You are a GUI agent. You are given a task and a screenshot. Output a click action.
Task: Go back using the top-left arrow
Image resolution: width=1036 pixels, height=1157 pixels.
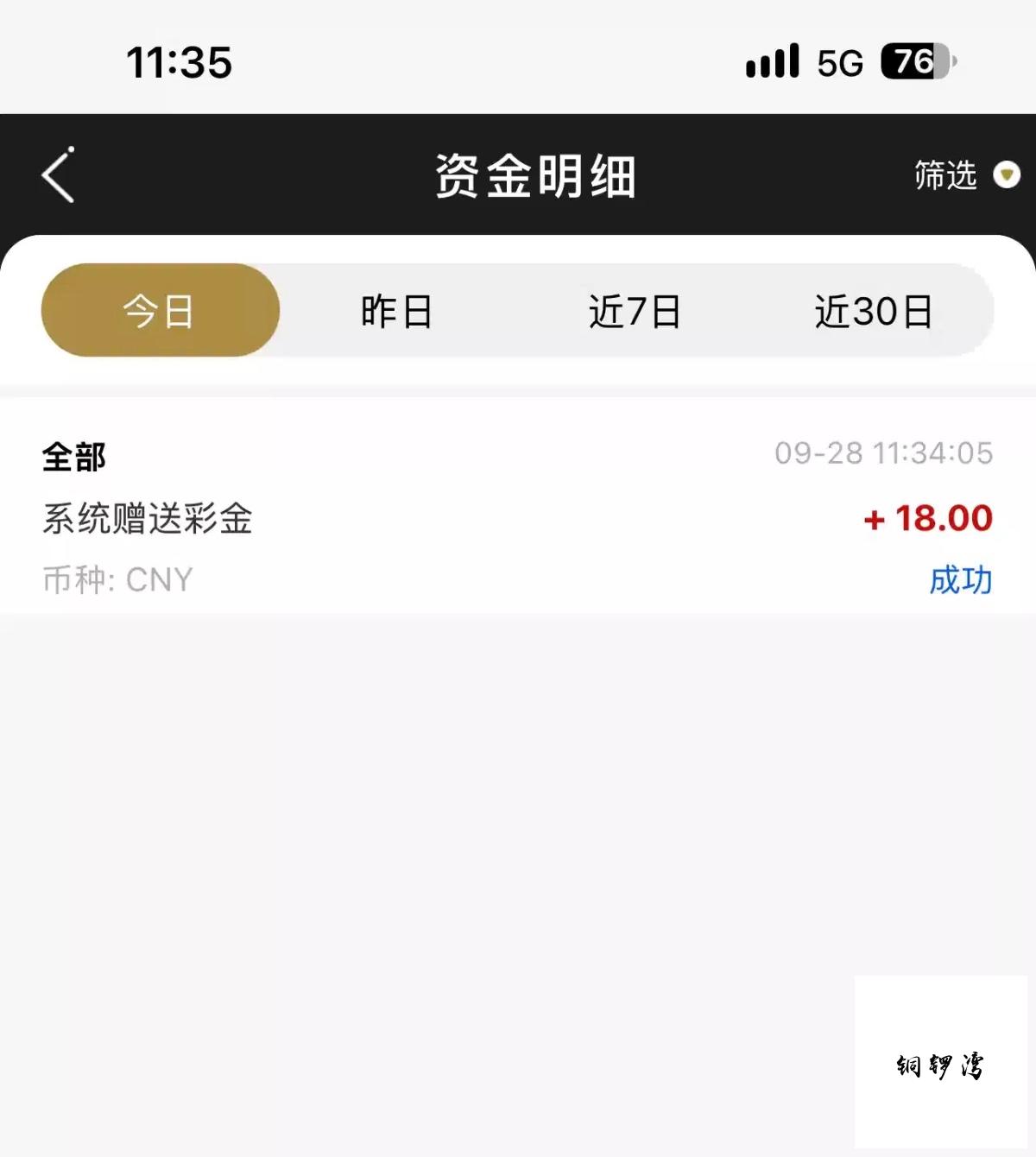pos(58,175)
